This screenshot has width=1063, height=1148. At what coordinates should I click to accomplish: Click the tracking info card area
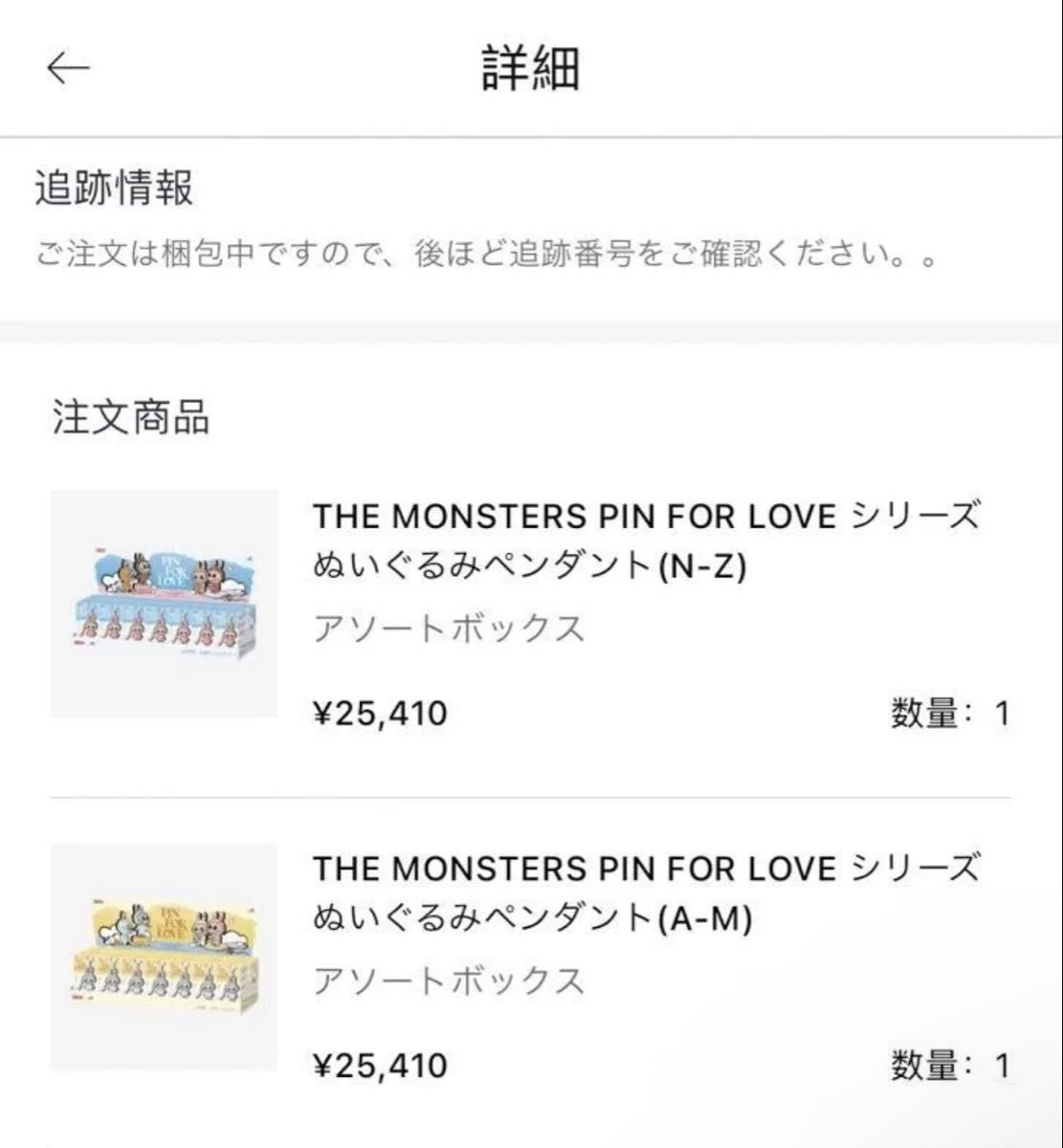[529, 220]
